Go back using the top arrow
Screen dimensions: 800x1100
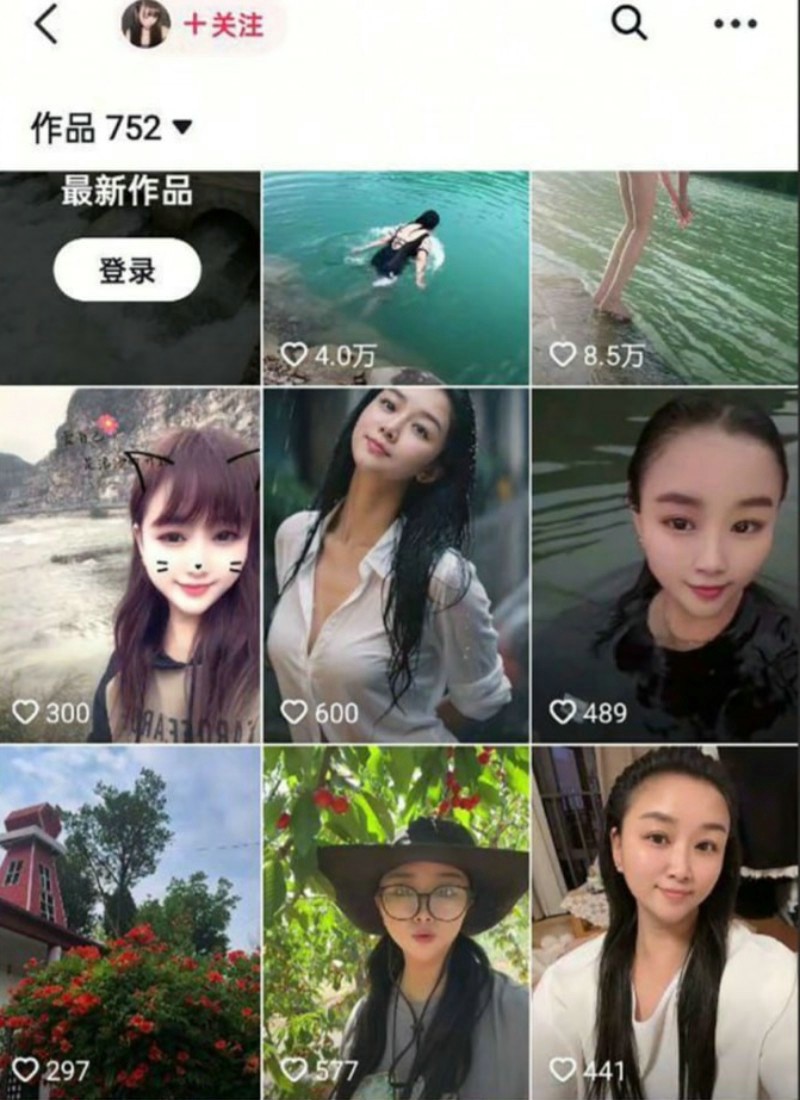46,27
